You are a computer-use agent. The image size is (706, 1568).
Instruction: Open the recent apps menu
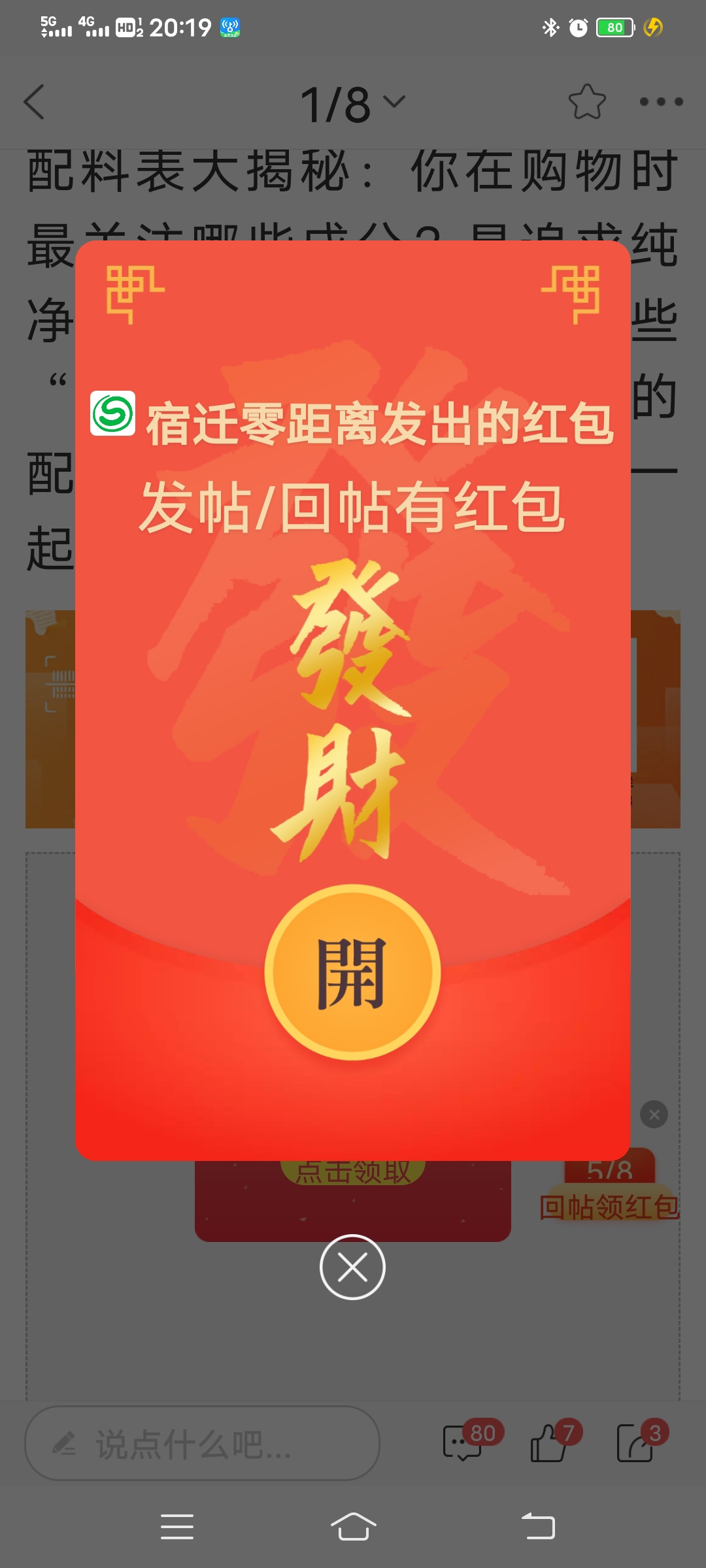coord(177,1527)
